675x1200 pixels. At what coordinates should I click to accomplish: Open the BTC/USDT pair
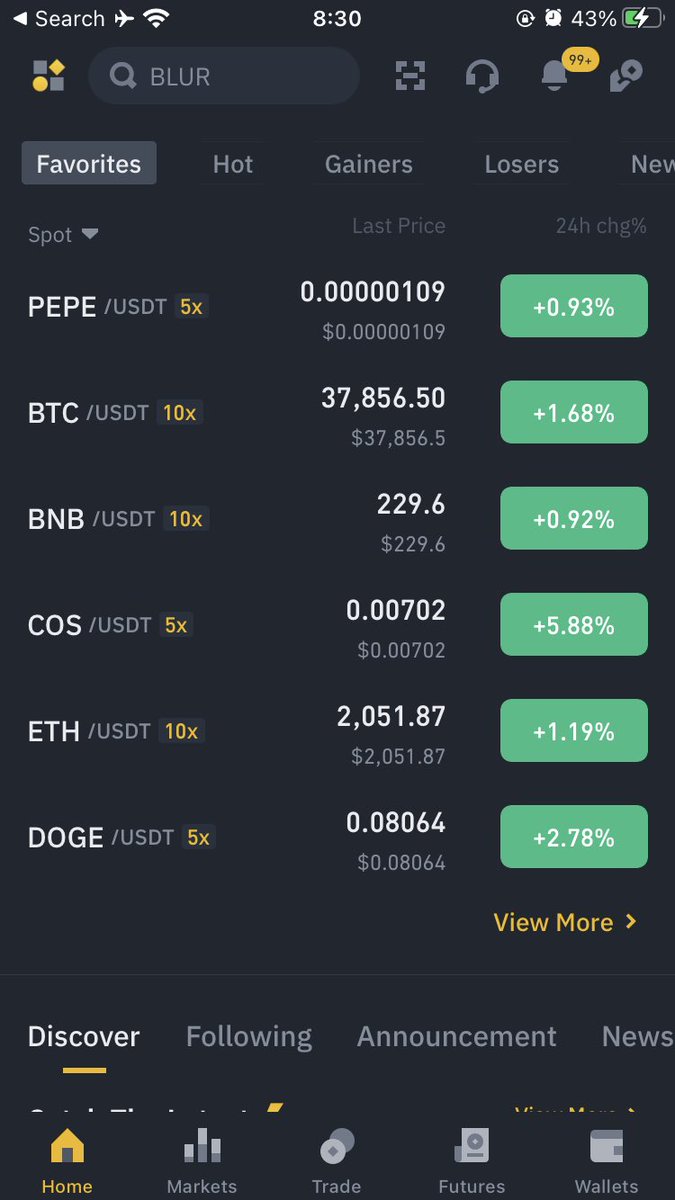click(337, 413)
